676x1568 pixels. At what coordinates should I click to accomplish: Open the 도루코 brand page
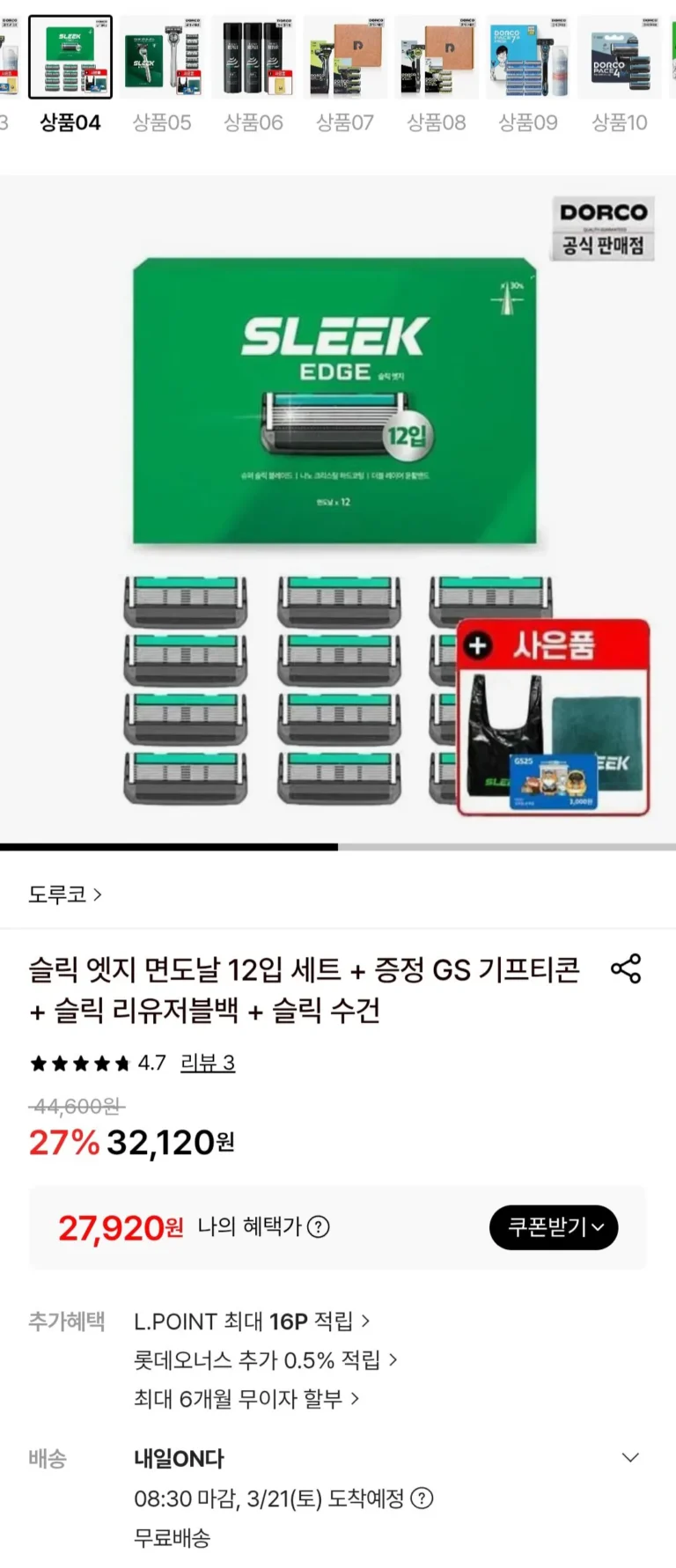pos(65,894)
